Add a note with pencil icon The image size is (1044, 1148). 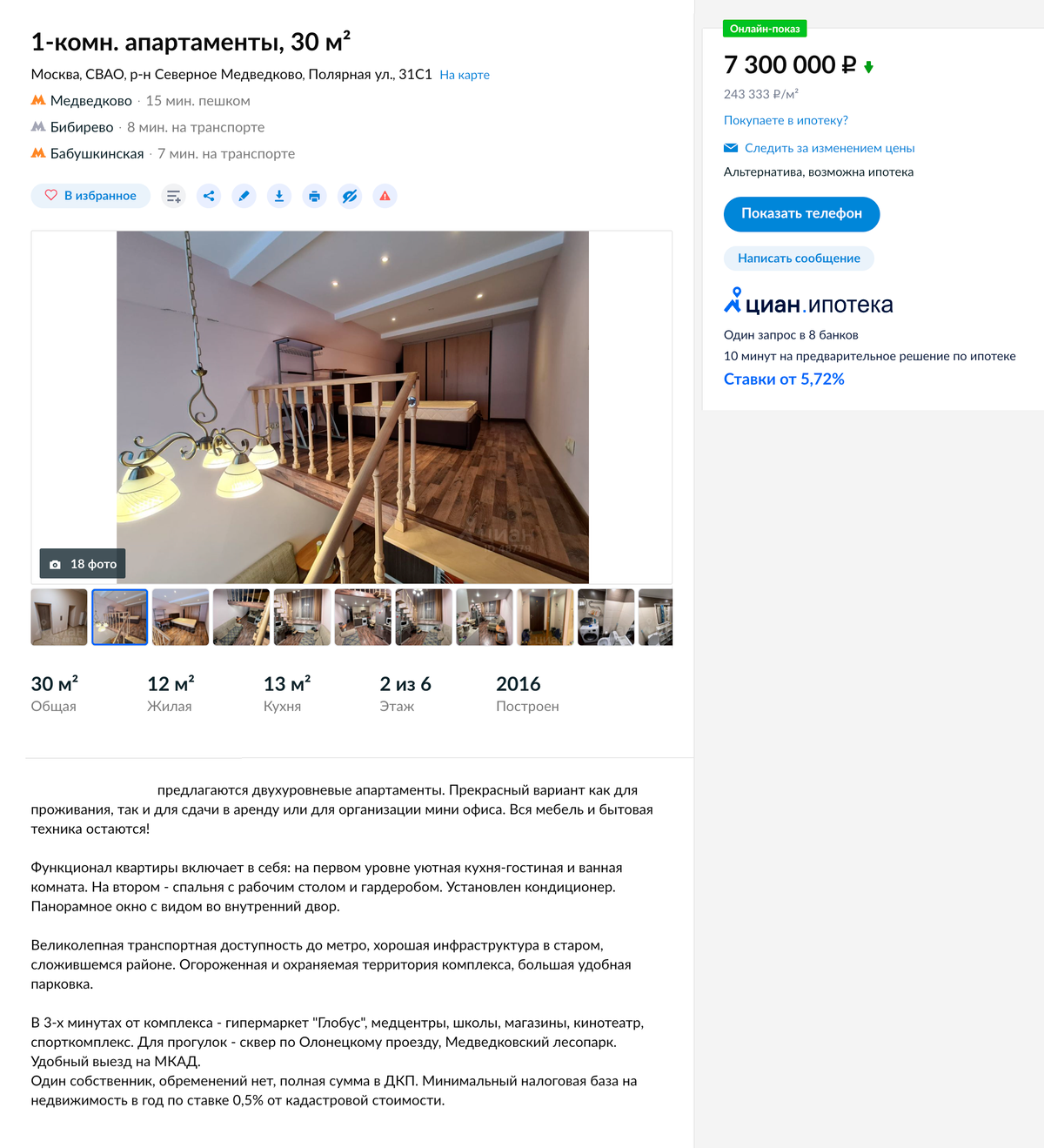click(244, 196)
